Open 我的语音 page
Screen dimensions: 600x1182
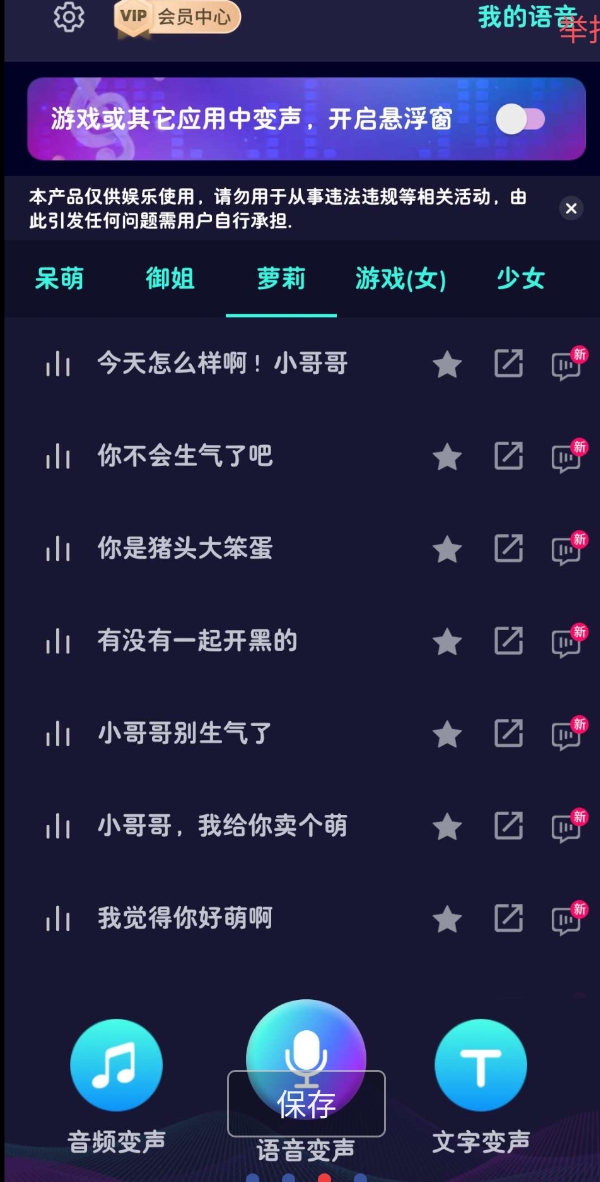tap(527, 17)
